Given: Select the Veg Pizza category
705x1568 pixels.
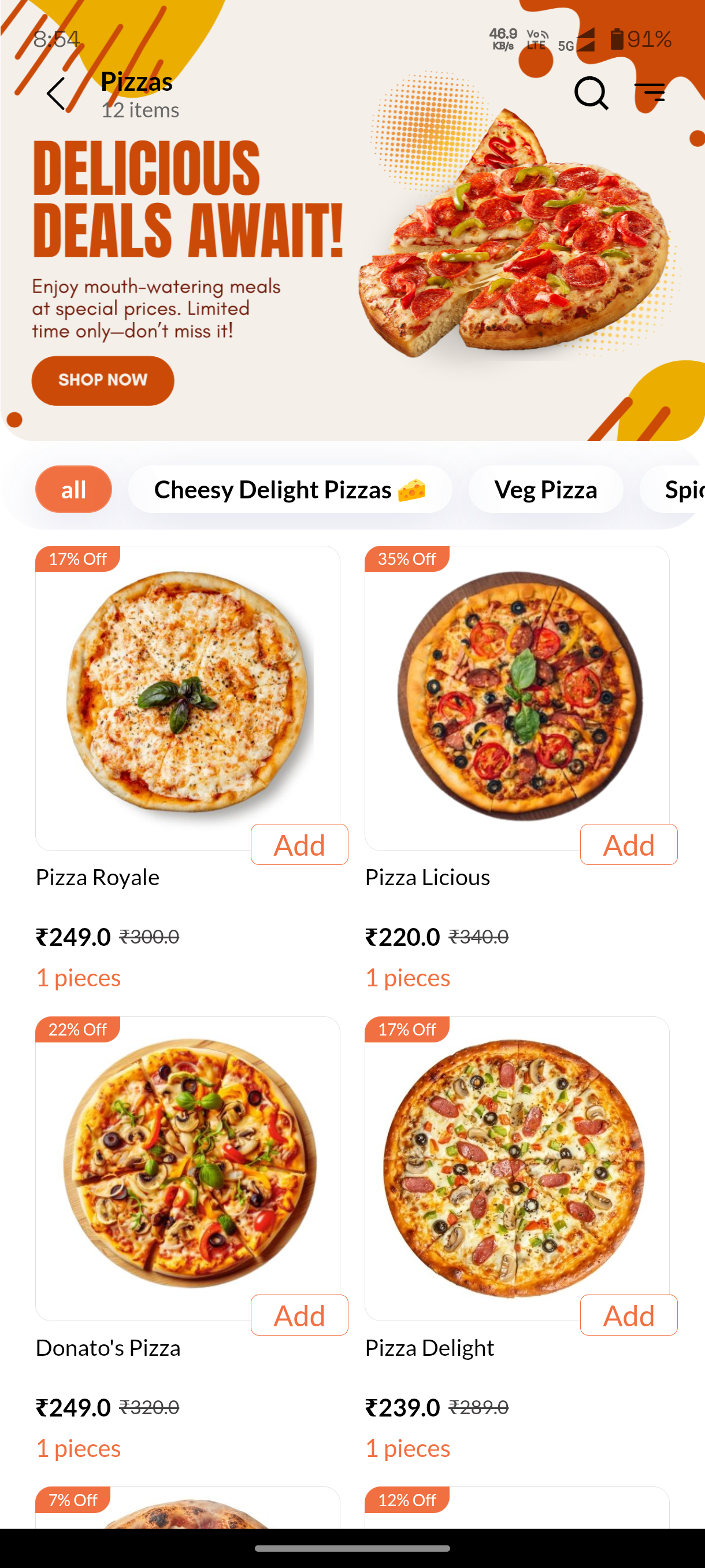Looking at the screenshot, I should (x=546, y=489).
